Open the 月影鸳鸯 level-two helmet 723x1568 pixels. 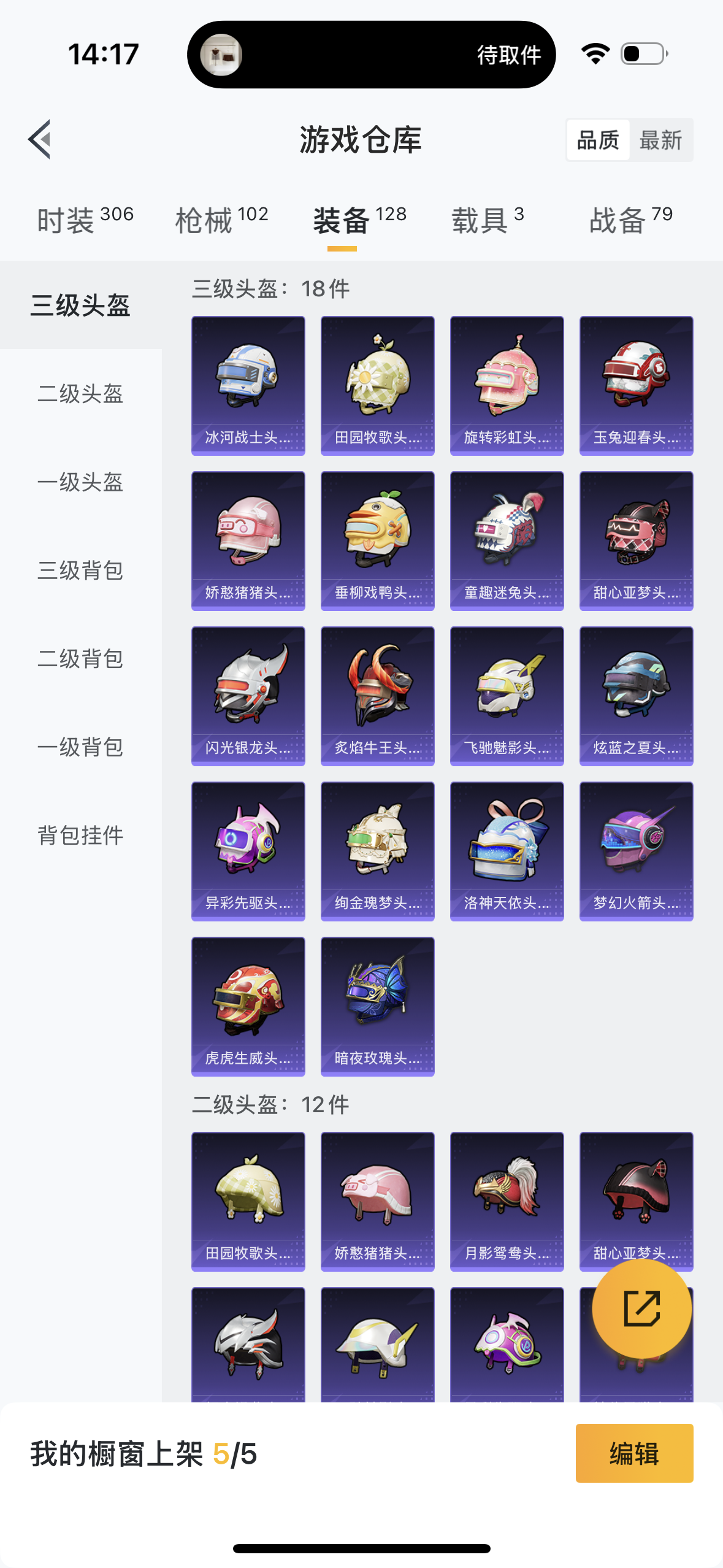(507, 1202)
